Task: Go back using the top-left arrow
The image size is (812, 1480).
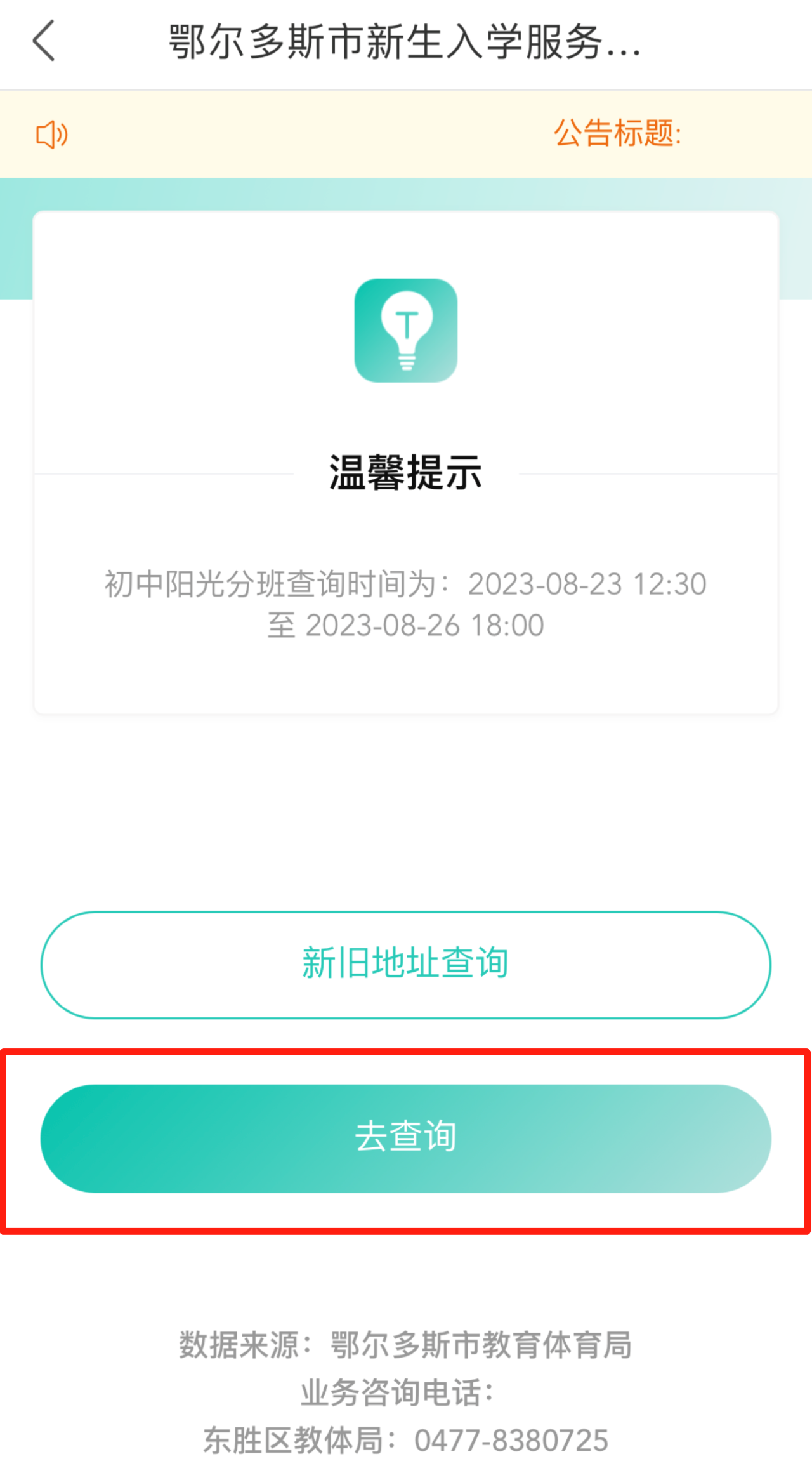Action: [x=44, y=41]
